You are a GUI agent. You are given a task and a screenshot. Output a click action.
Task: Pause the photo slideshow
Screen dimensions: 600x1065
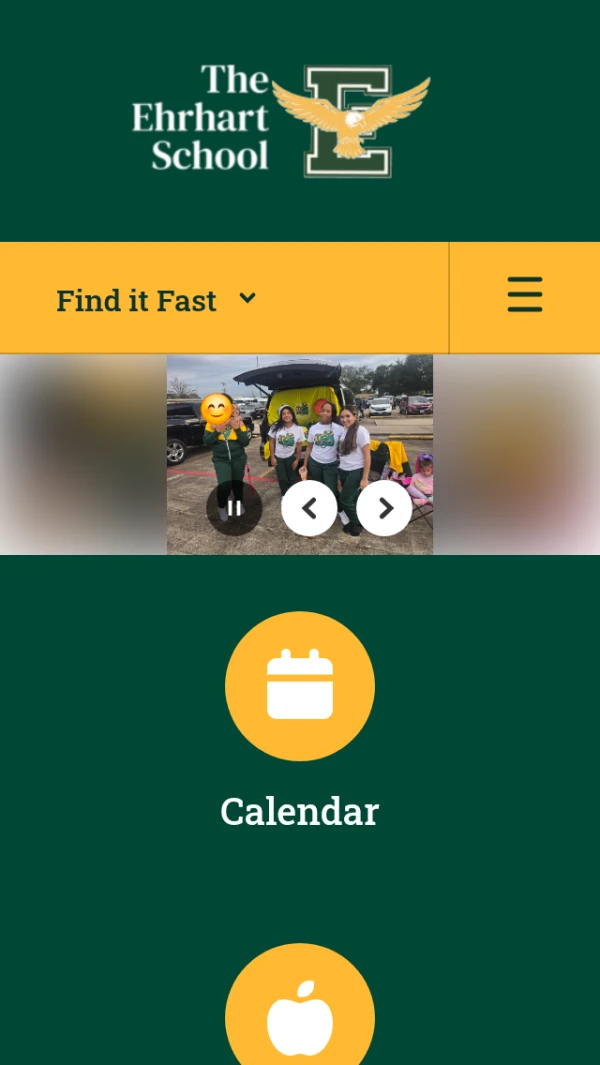[234, 508]
